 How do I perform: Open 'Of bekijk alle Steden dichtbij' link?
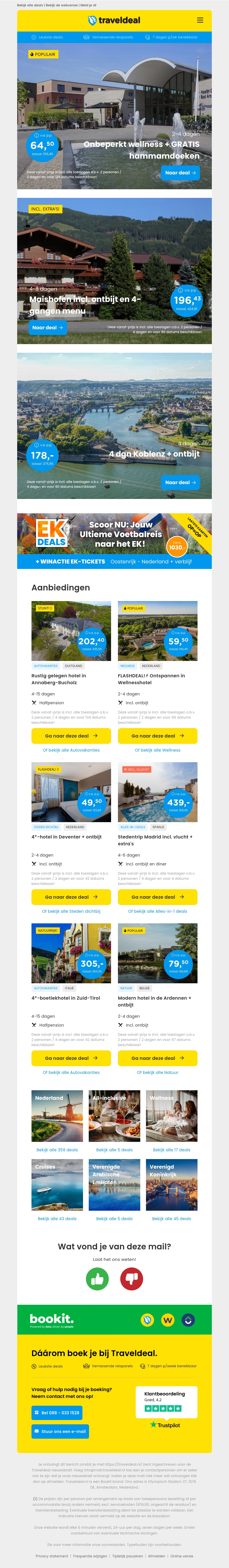pyautogui.click(x=71, y=911)
